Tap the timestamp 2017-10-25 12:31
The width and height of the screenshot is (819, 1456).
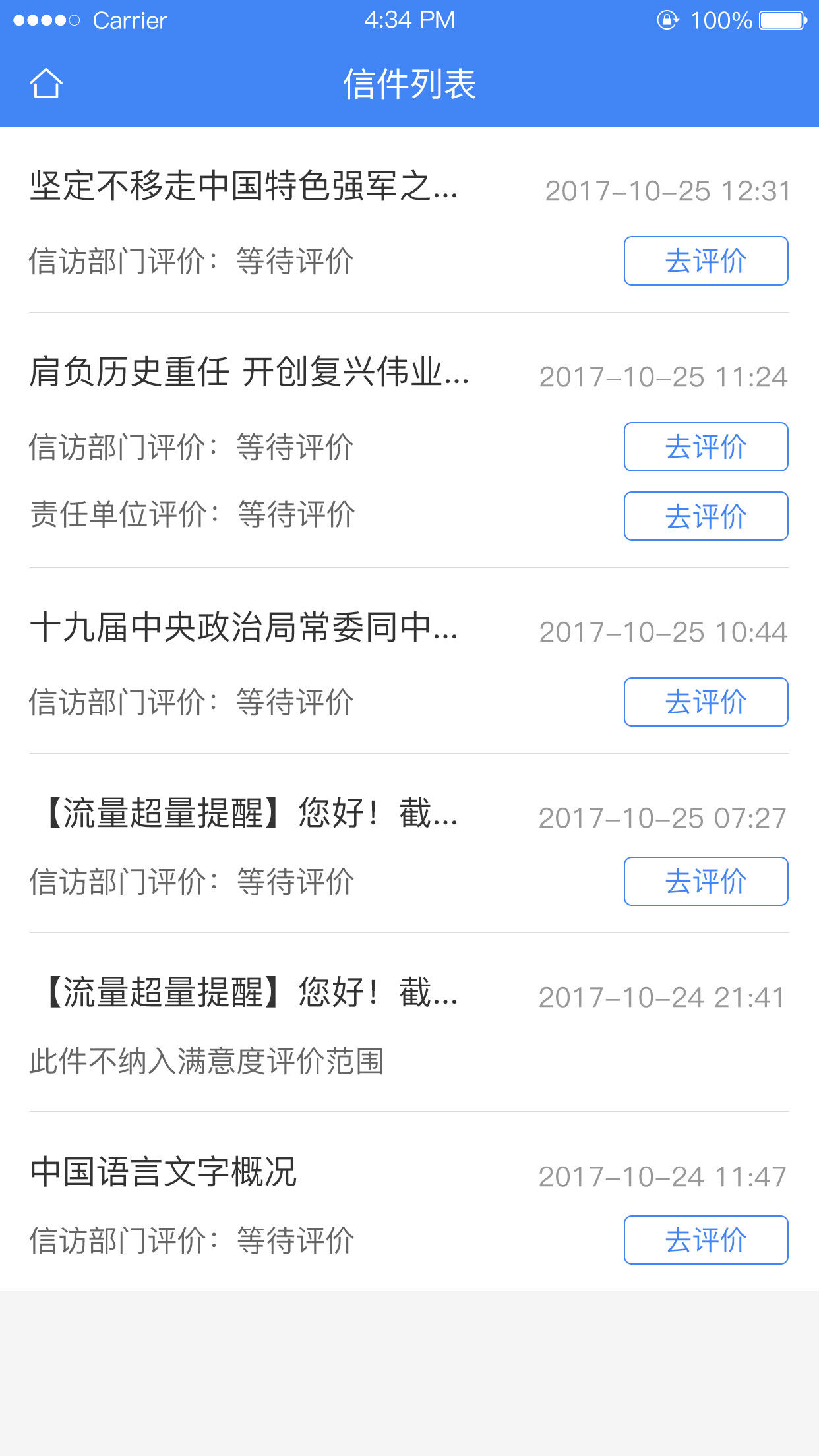[x=668, y=191]
